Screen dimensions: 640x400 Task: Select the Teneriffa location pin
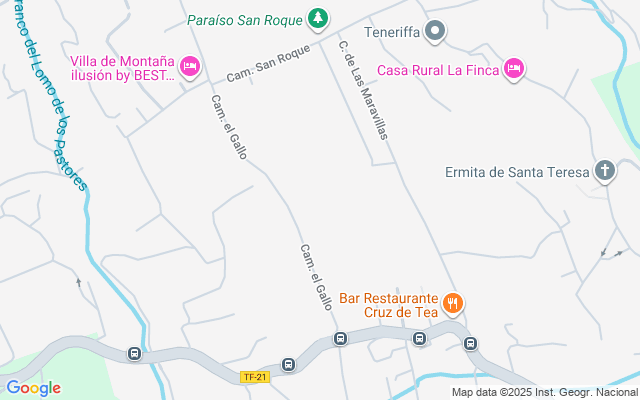[435, 31]
